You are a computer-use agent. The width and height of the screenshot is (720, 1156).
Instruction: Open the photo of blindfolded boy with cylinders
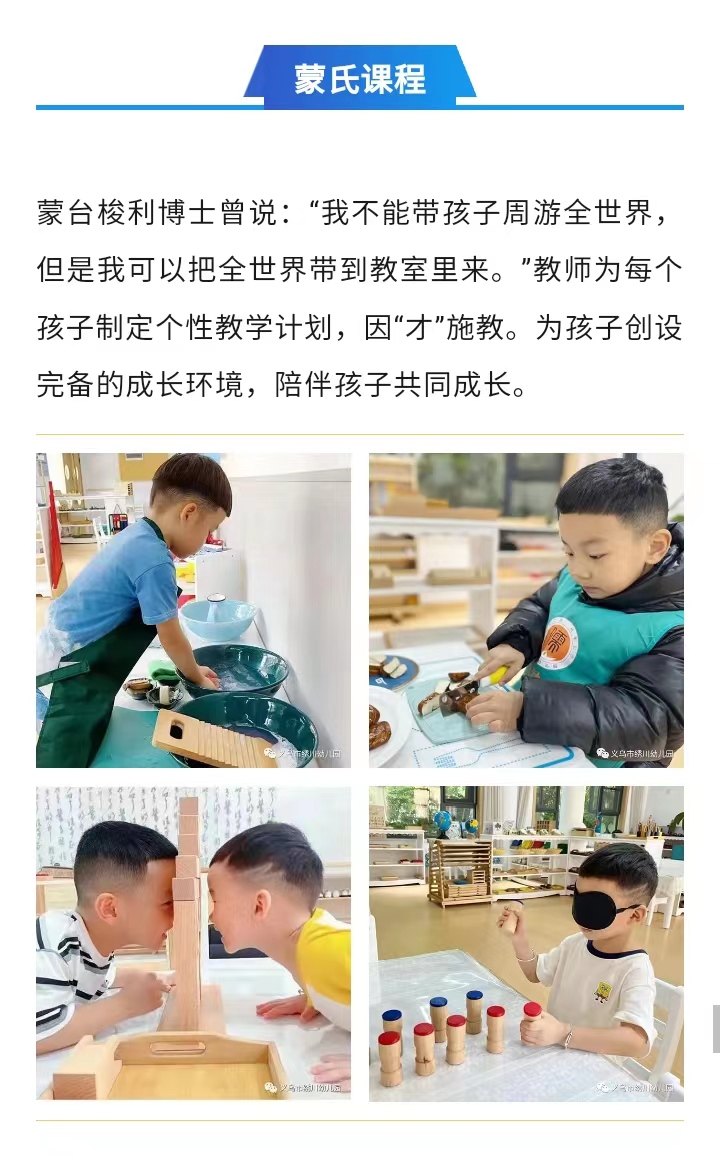(x=526, y=943)
